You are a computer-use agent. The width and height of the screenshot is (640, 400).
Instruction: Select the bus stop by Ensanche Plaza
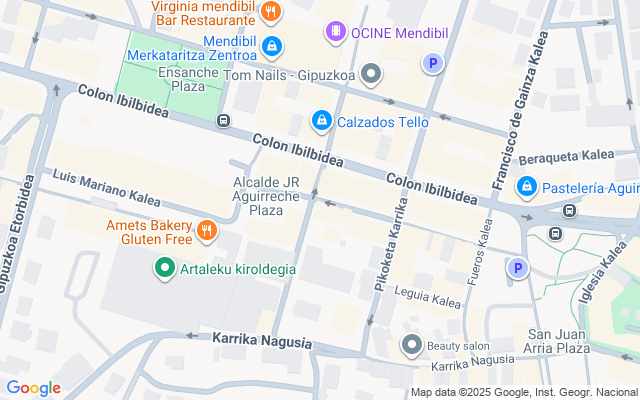[x=223, y=122]
